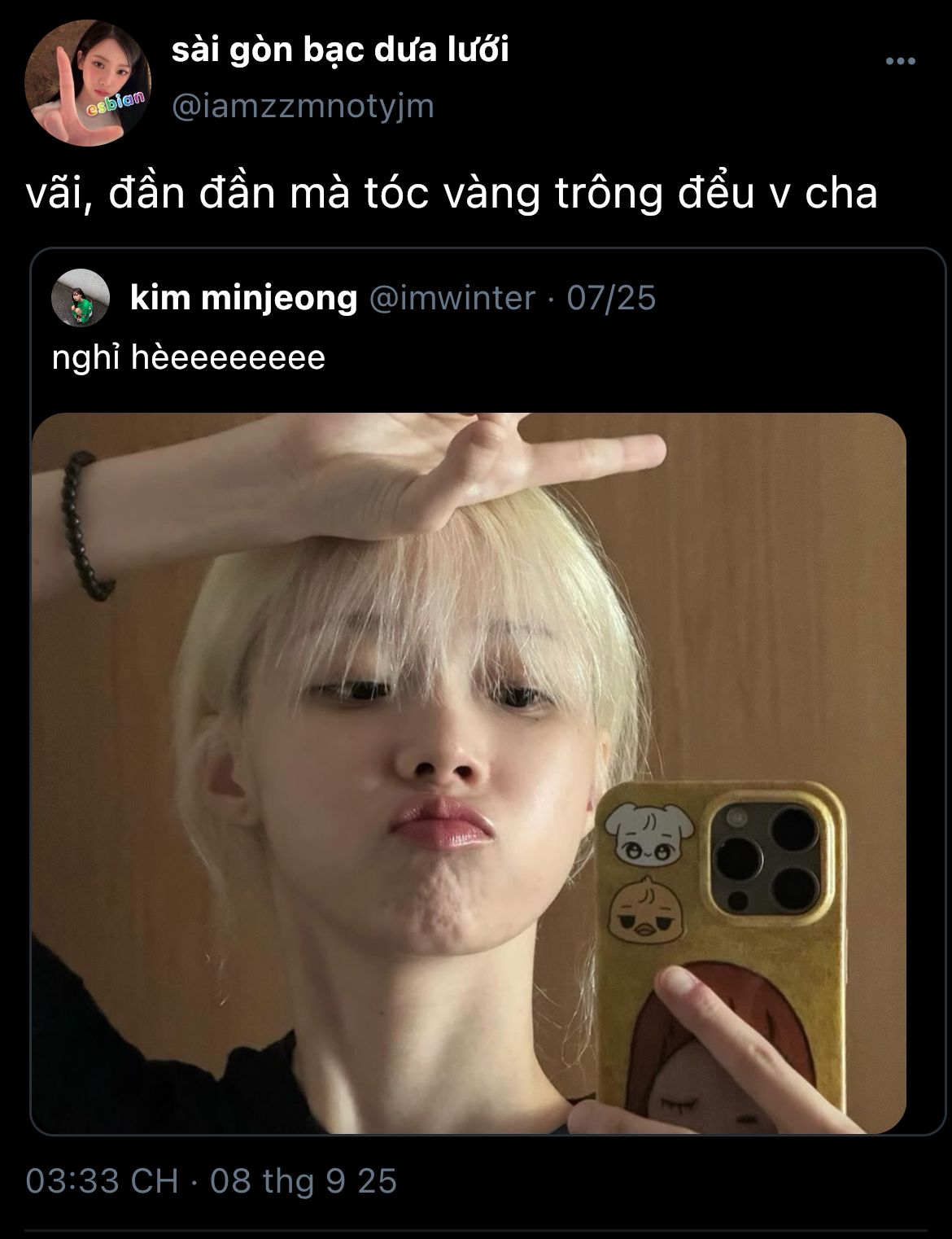View the quoted tweet by kim minjeong
Image resolution: width=952 pixels, height=1239 pixels.
488,691
